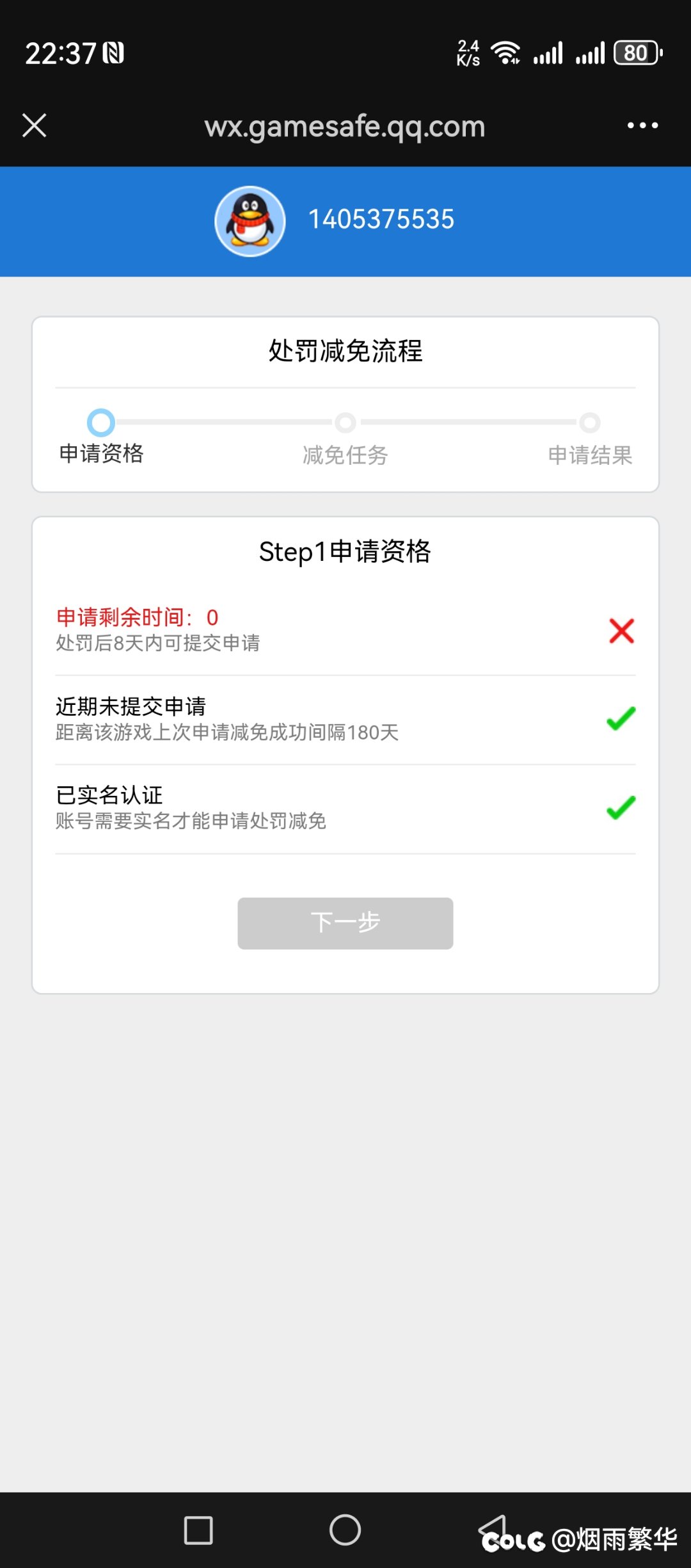Screen dimensions: 691x1568
Task: Expand the Step1申请资格 section
Action: (x=345, y=551)
